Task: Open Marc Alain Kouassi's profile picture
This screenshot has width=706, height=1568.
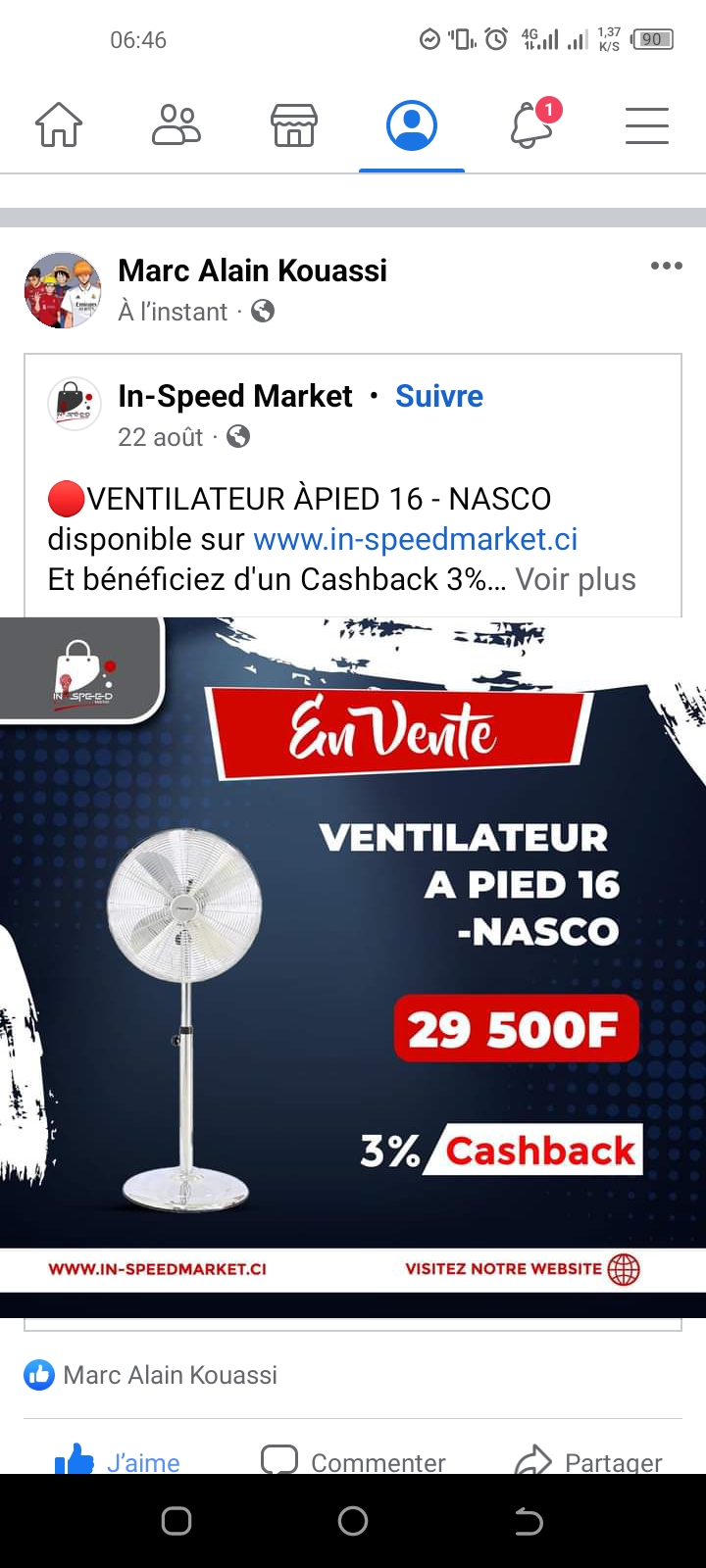Action: 63,290
